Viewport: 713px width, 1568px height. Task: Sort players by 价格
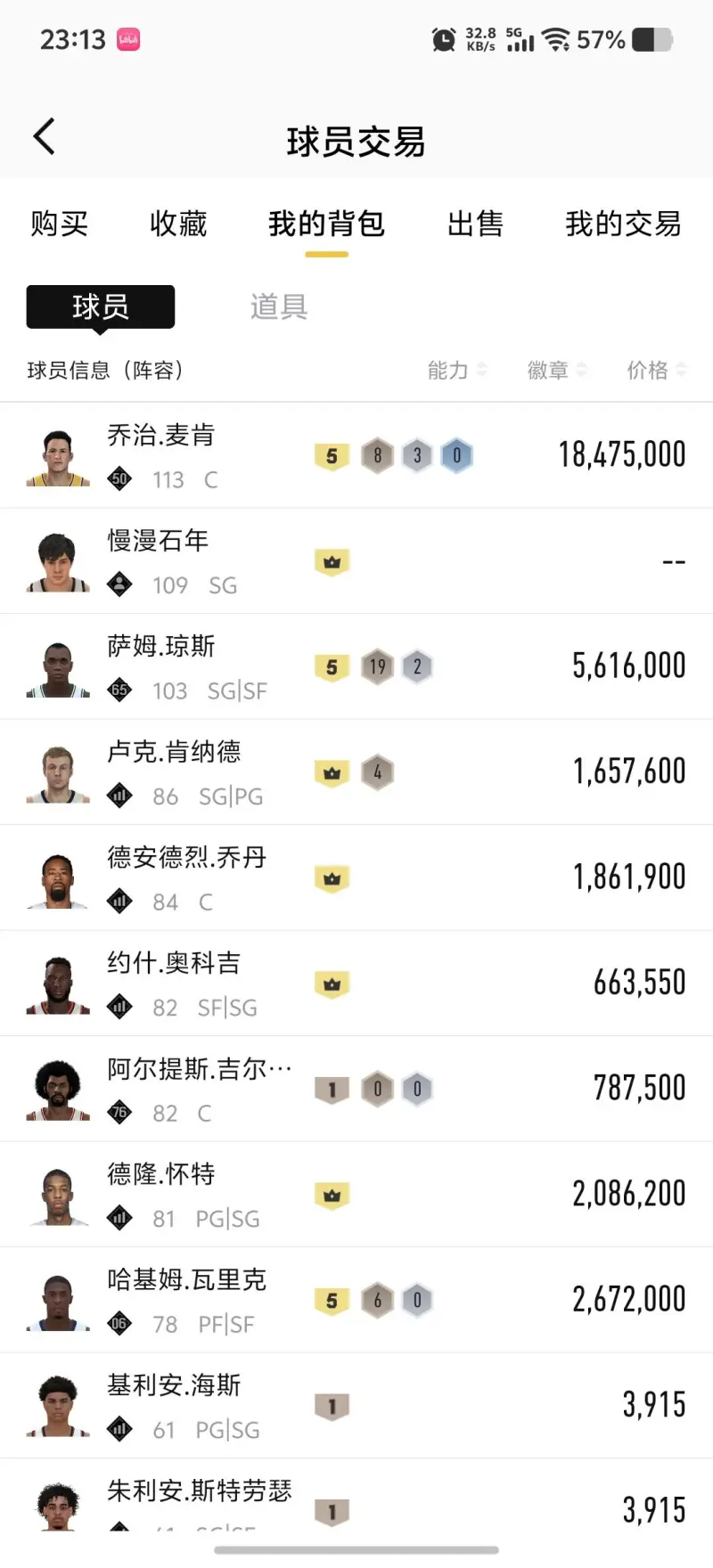[656, 370]
